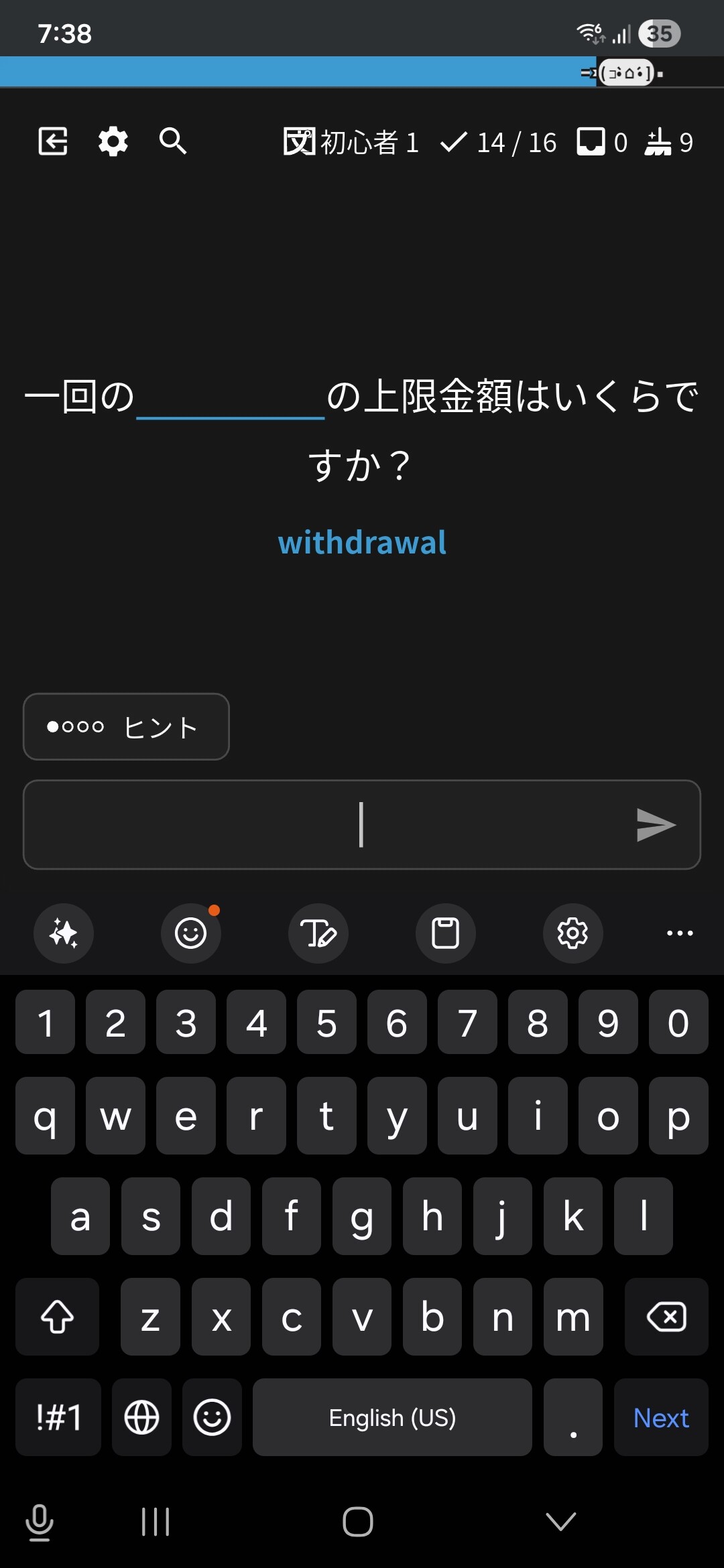The image size is (724, 1568).
Task: Reveal a hint with ヒント button
Action: (126, 727)
